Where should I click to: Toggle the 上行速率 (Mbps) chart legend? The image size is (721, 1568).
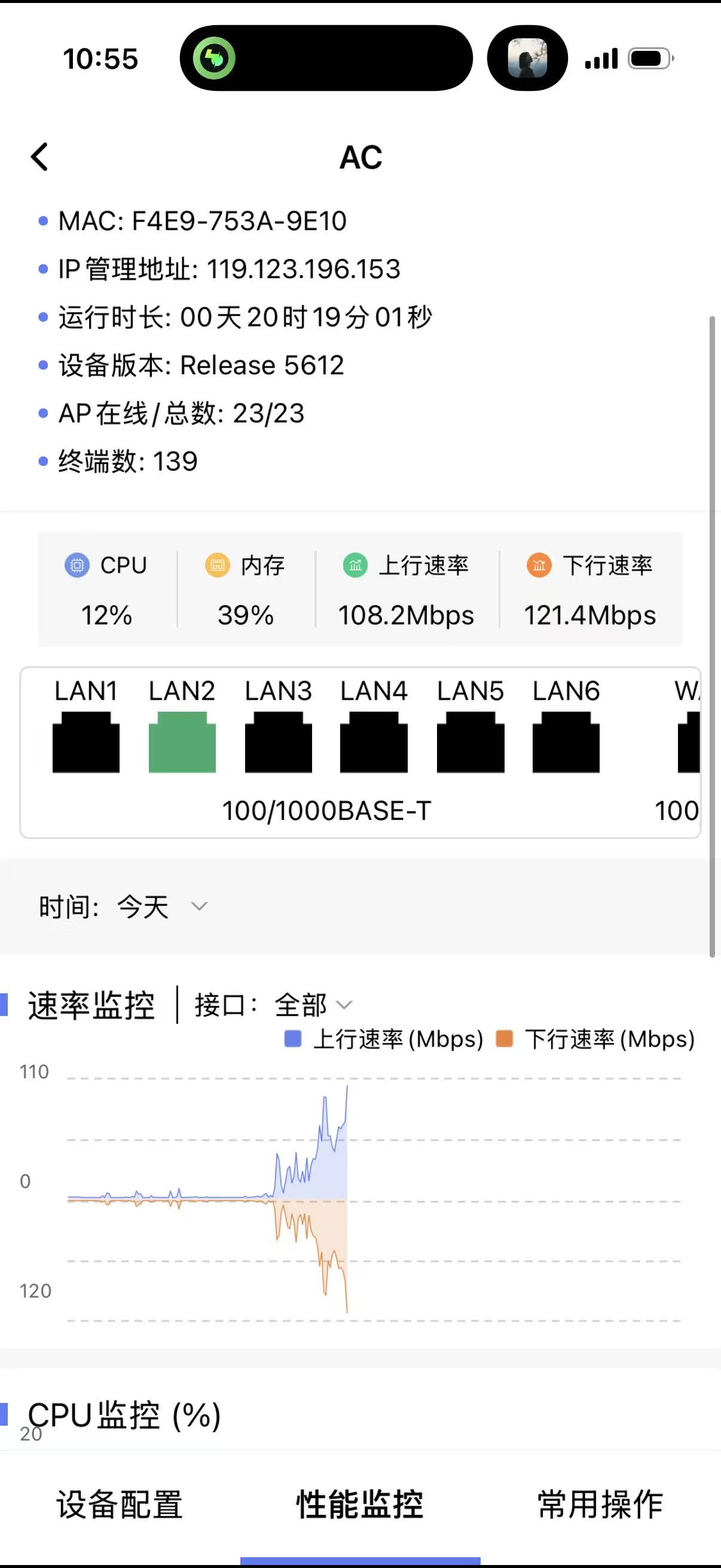pyautogui.click(x=384, y=1039)
